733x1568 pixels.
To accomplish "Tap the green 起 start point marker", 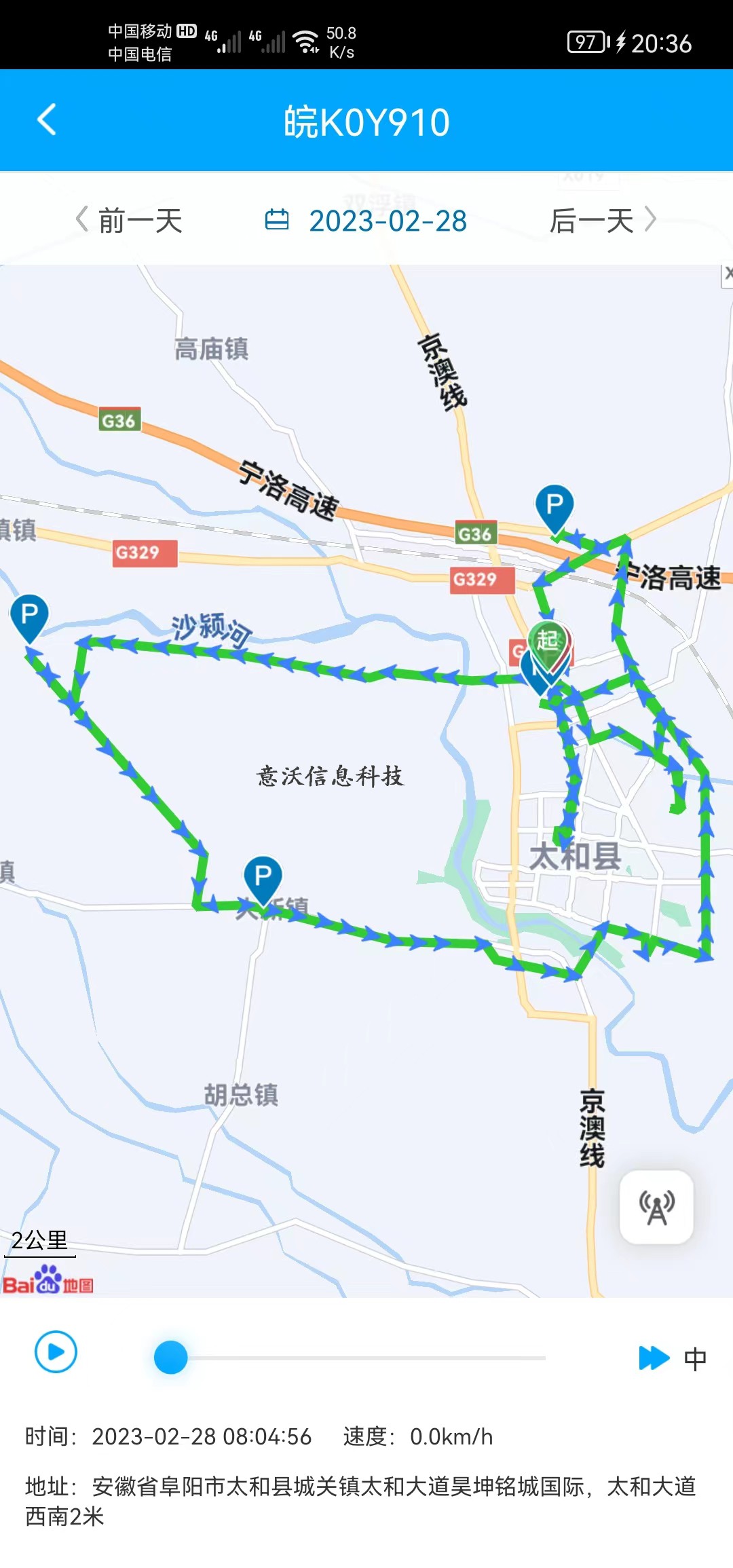I will coord(548,641).
